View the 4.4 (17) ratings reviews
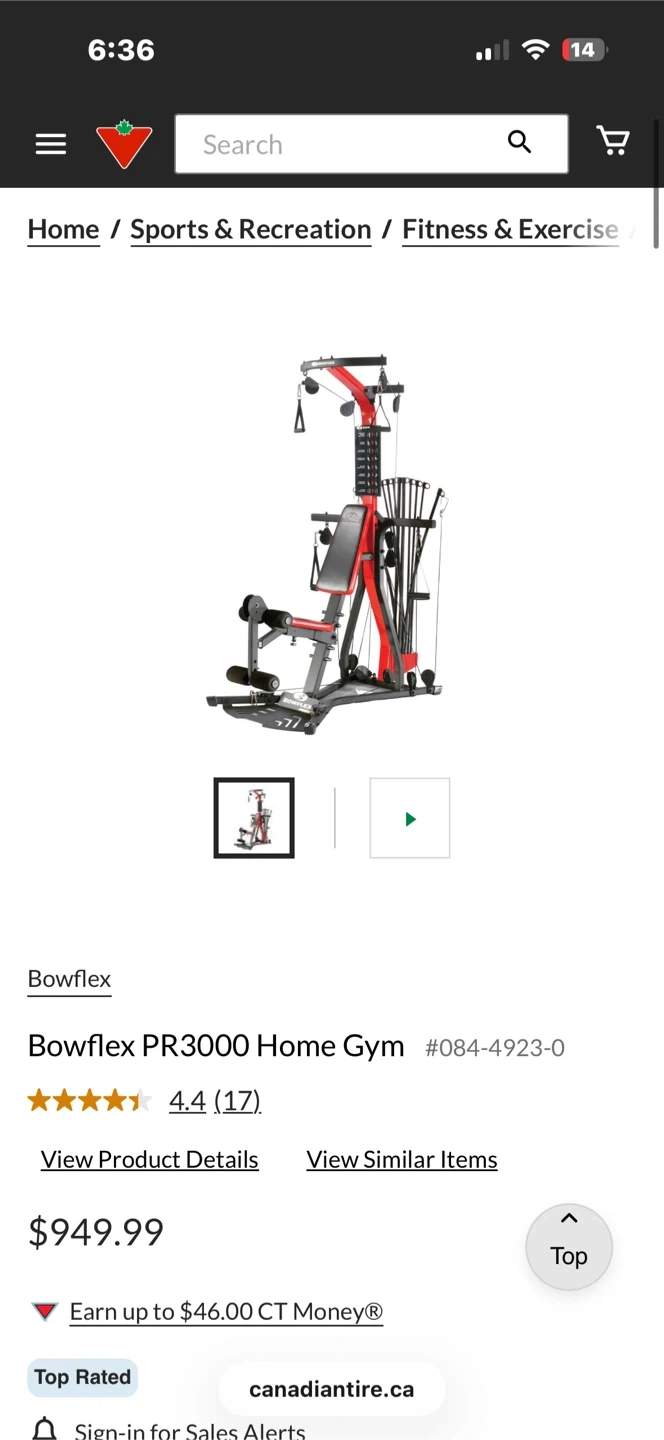This screenshot has height=1440, width=664. click(x=214, y=1101)
